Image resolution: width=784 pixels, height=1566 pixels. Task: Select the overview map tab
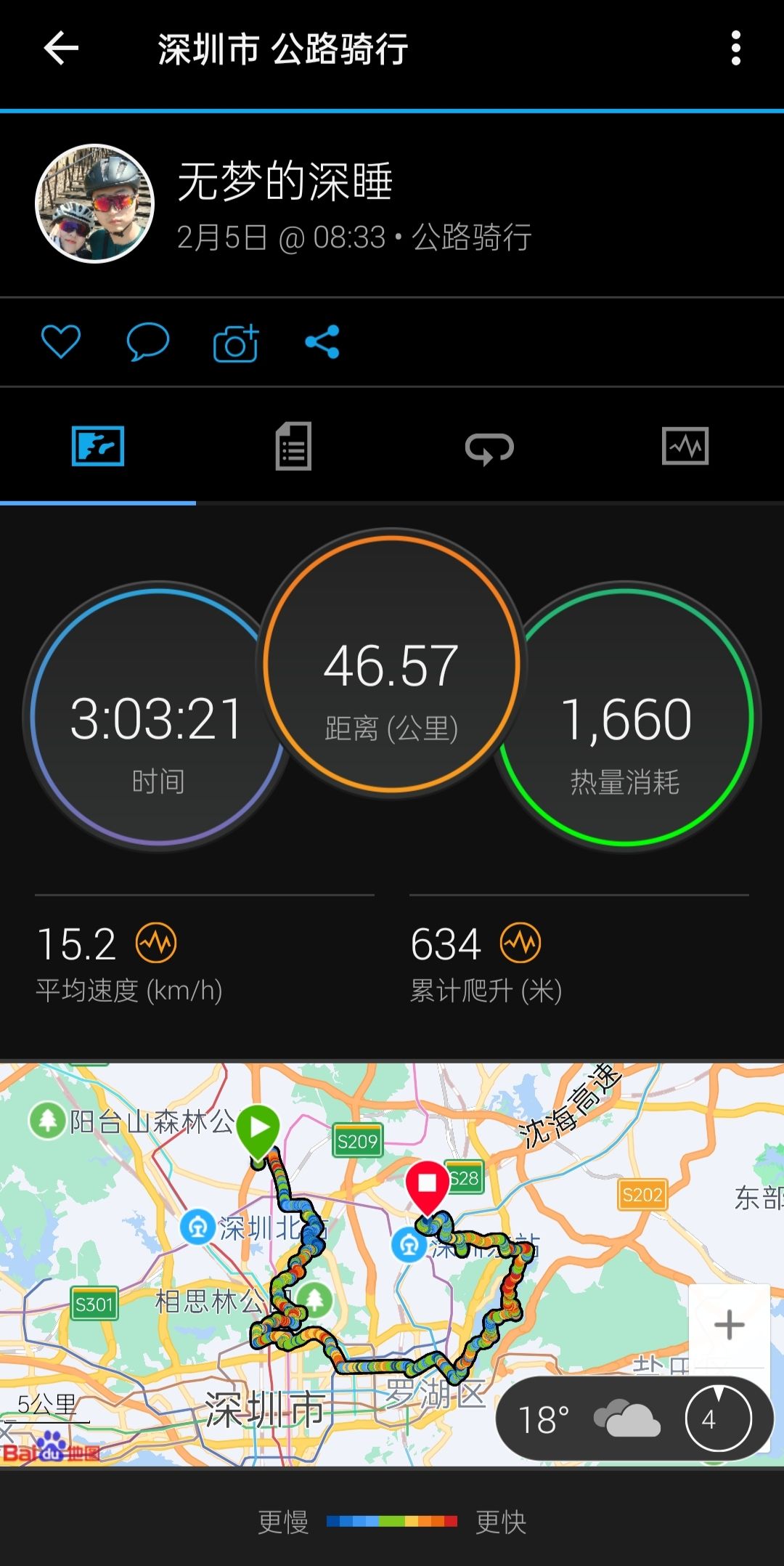98,446
